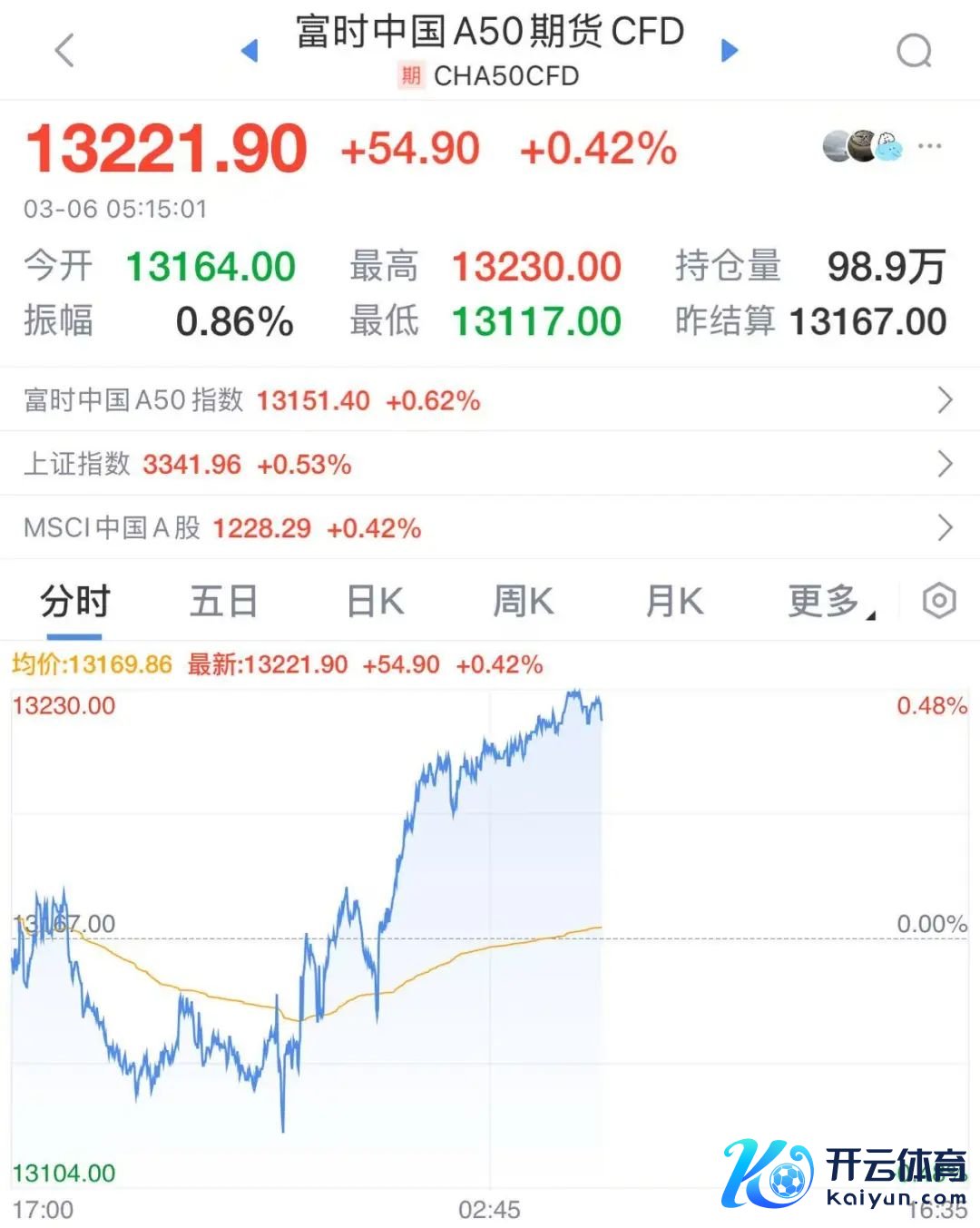Viewport: 980px width, 1228px height.
Task: Open the search magnifier icon
Action: 914,51
